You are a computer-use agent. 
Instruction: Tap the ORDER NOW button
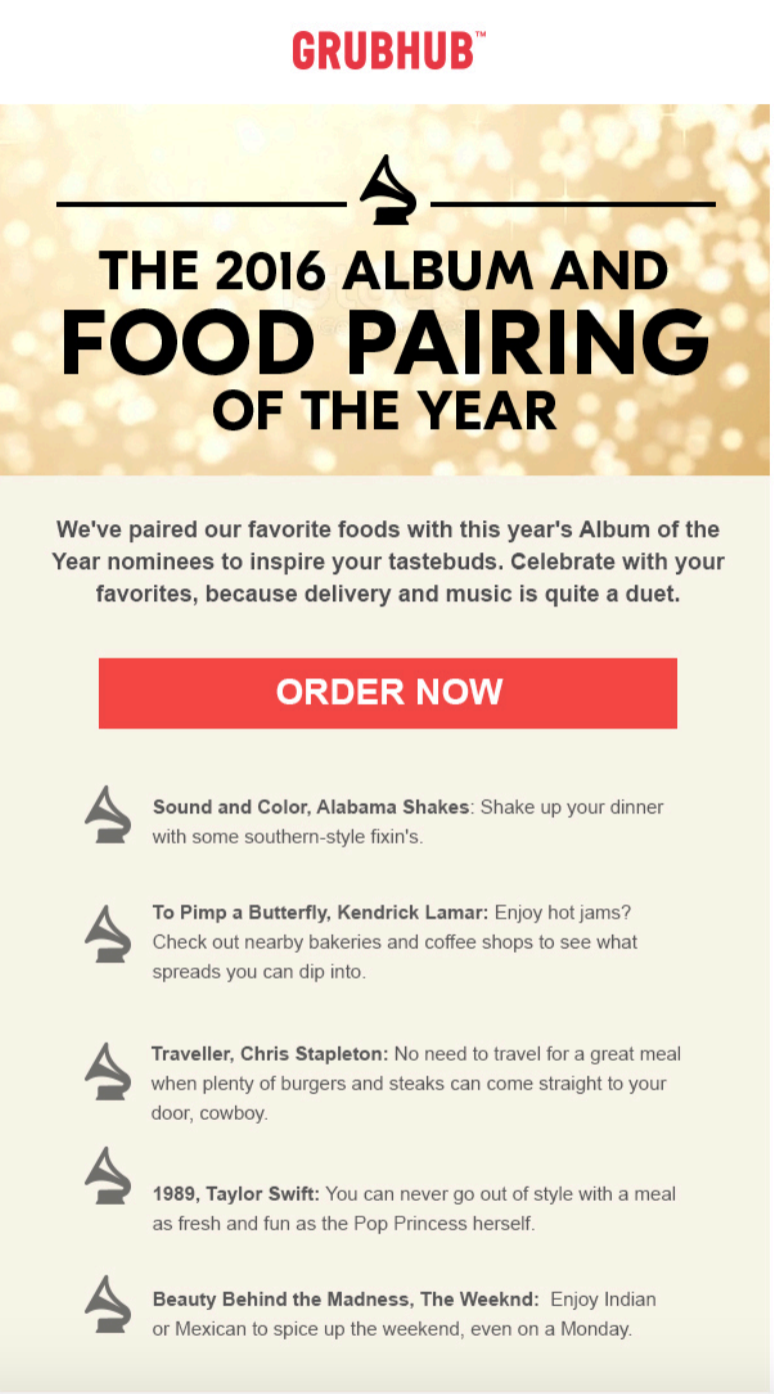(388, 692)
